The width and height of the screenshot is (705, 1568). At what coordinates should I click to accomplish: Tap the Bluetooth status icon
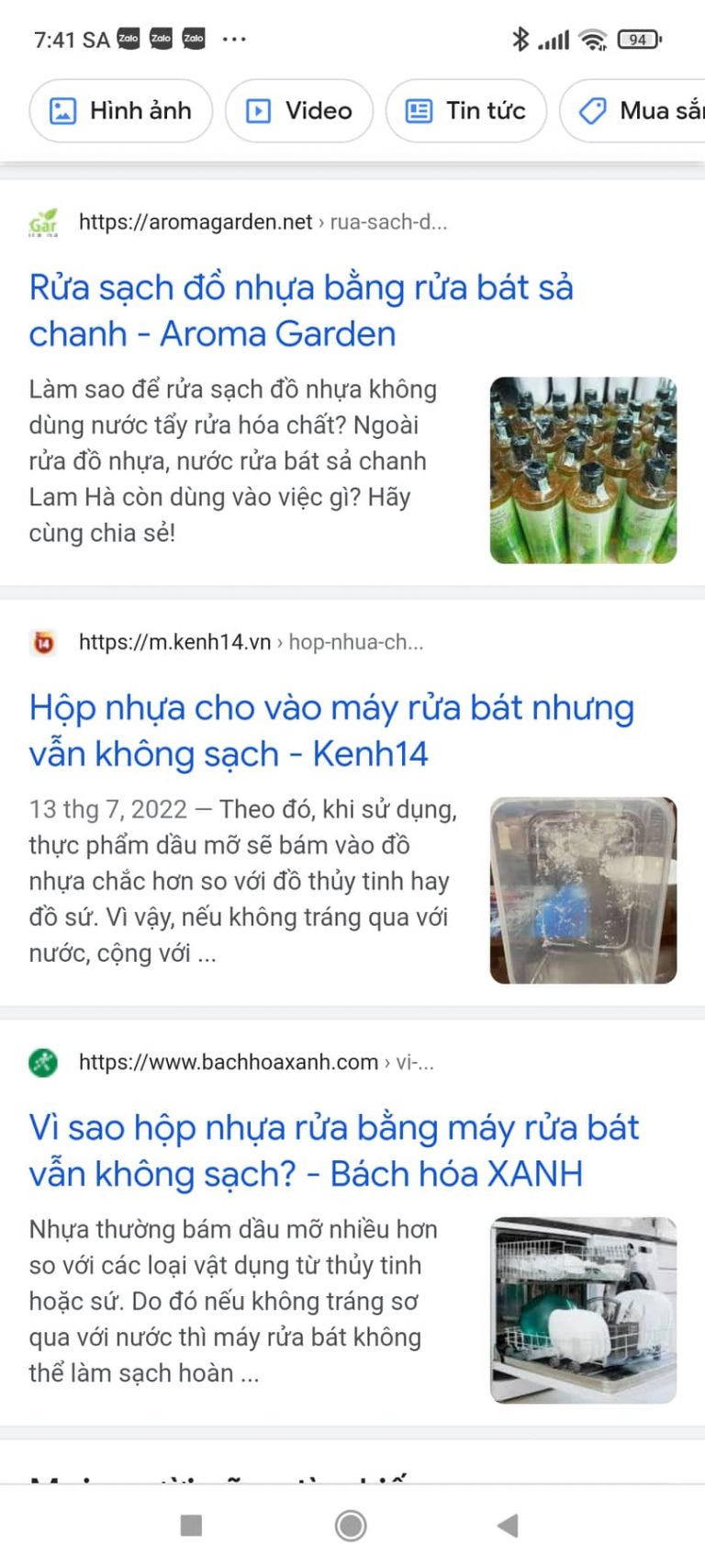pyautogui.click(x=521, y=39)
